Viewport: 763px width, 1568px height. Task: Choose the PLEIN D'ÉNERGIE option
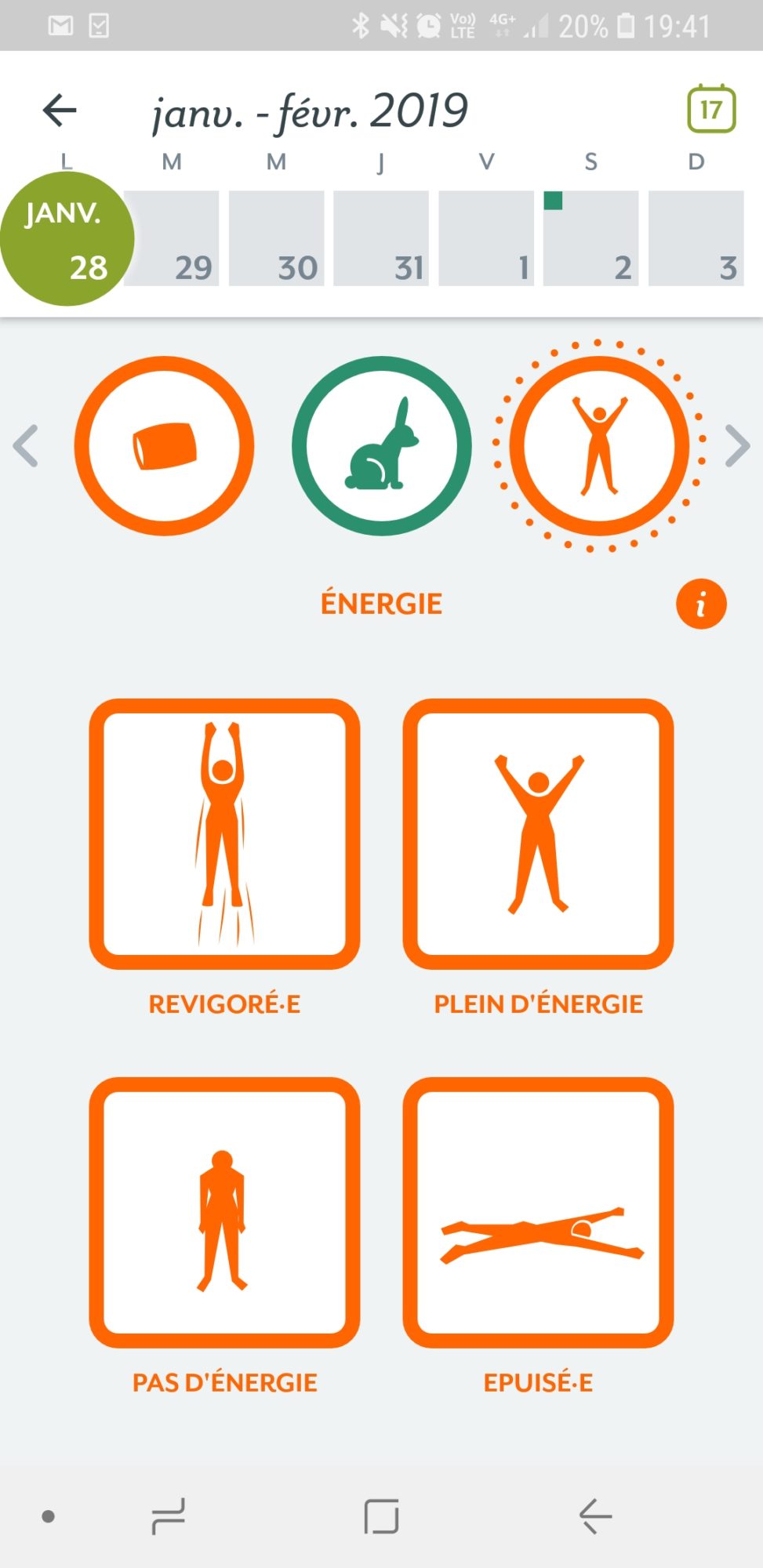(538, 834)
